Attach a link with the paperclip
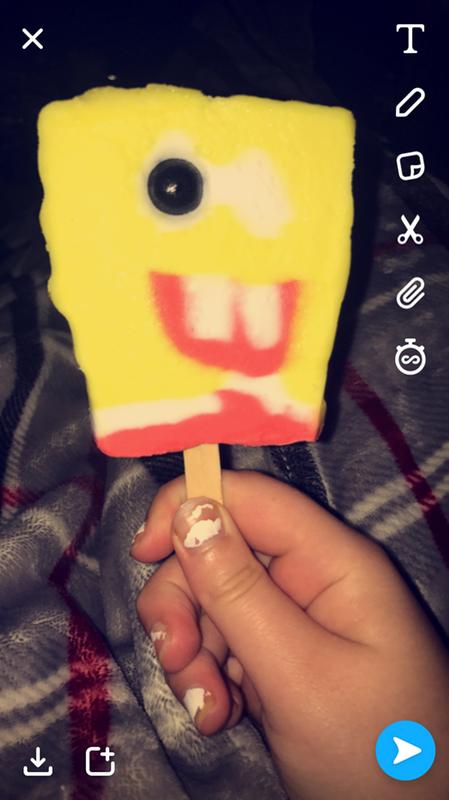The width and height of the screenshot is (449, 800). coord(410,293)
